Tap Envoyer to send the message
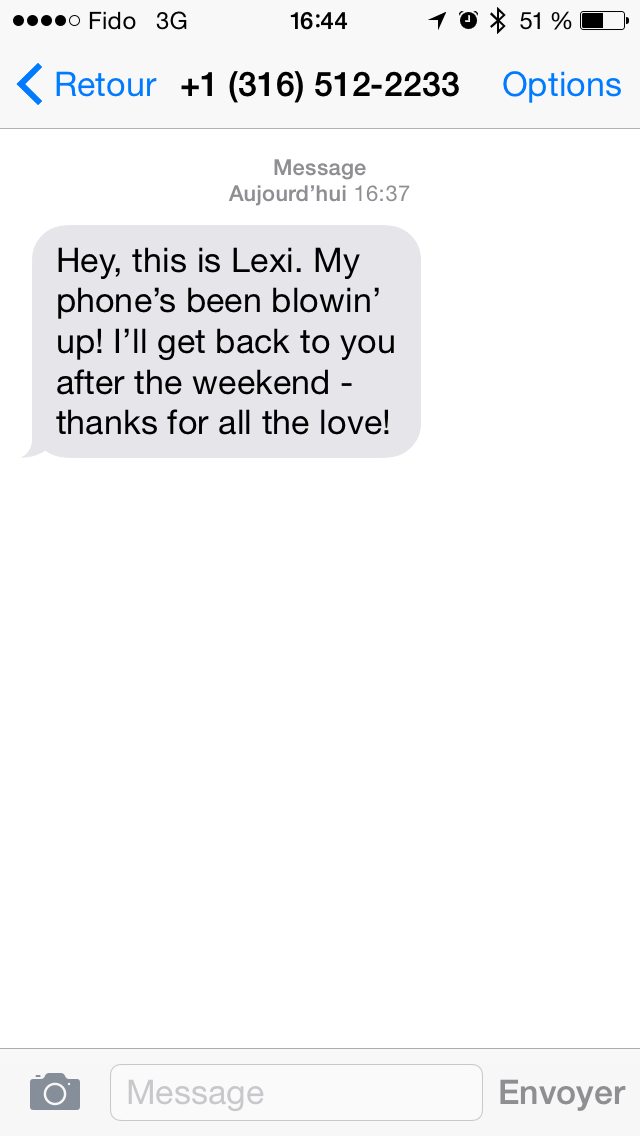 pos(562,1093)
